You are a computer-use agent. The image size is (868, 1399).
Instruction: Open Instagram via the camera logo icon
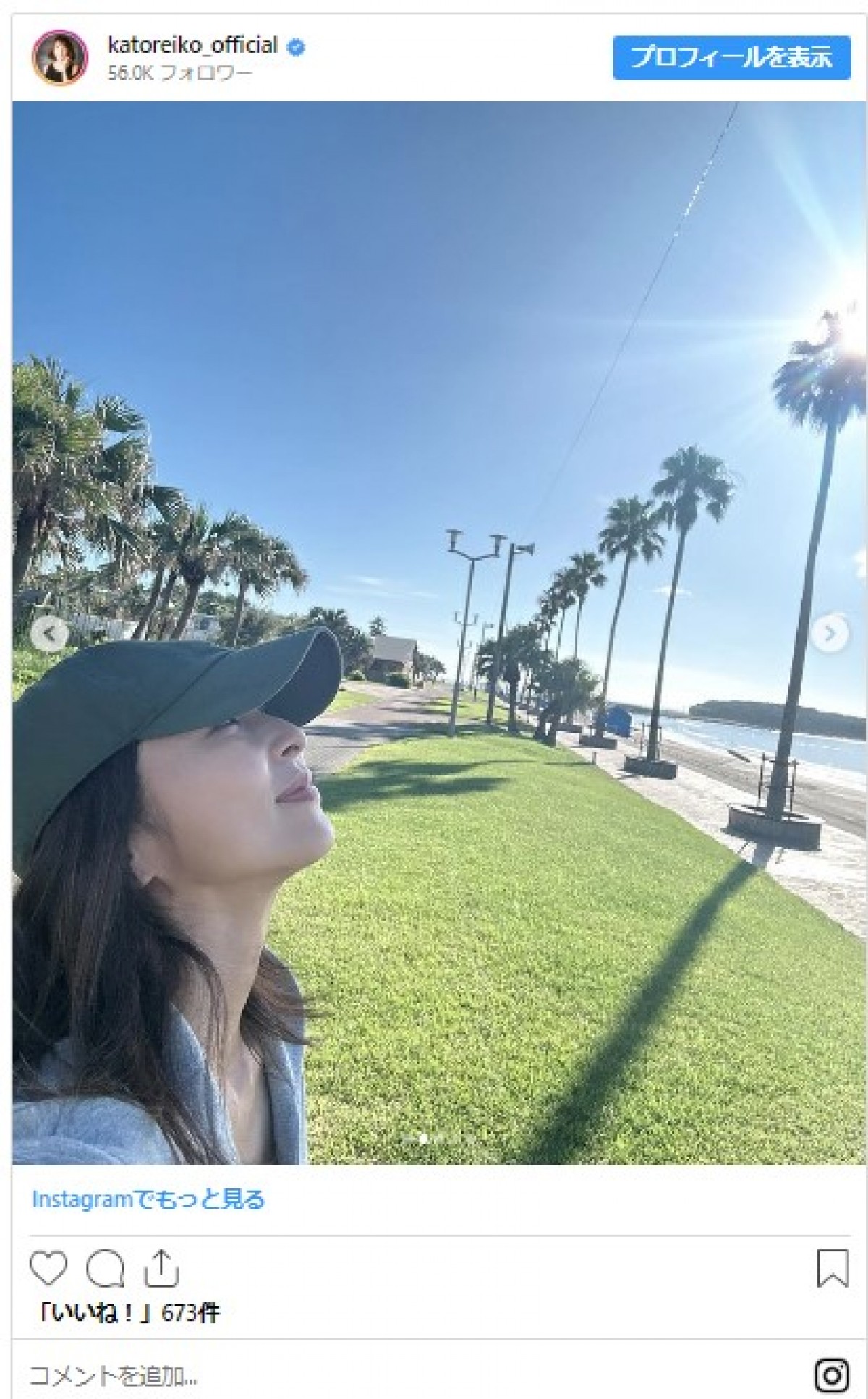point(831,1375)
